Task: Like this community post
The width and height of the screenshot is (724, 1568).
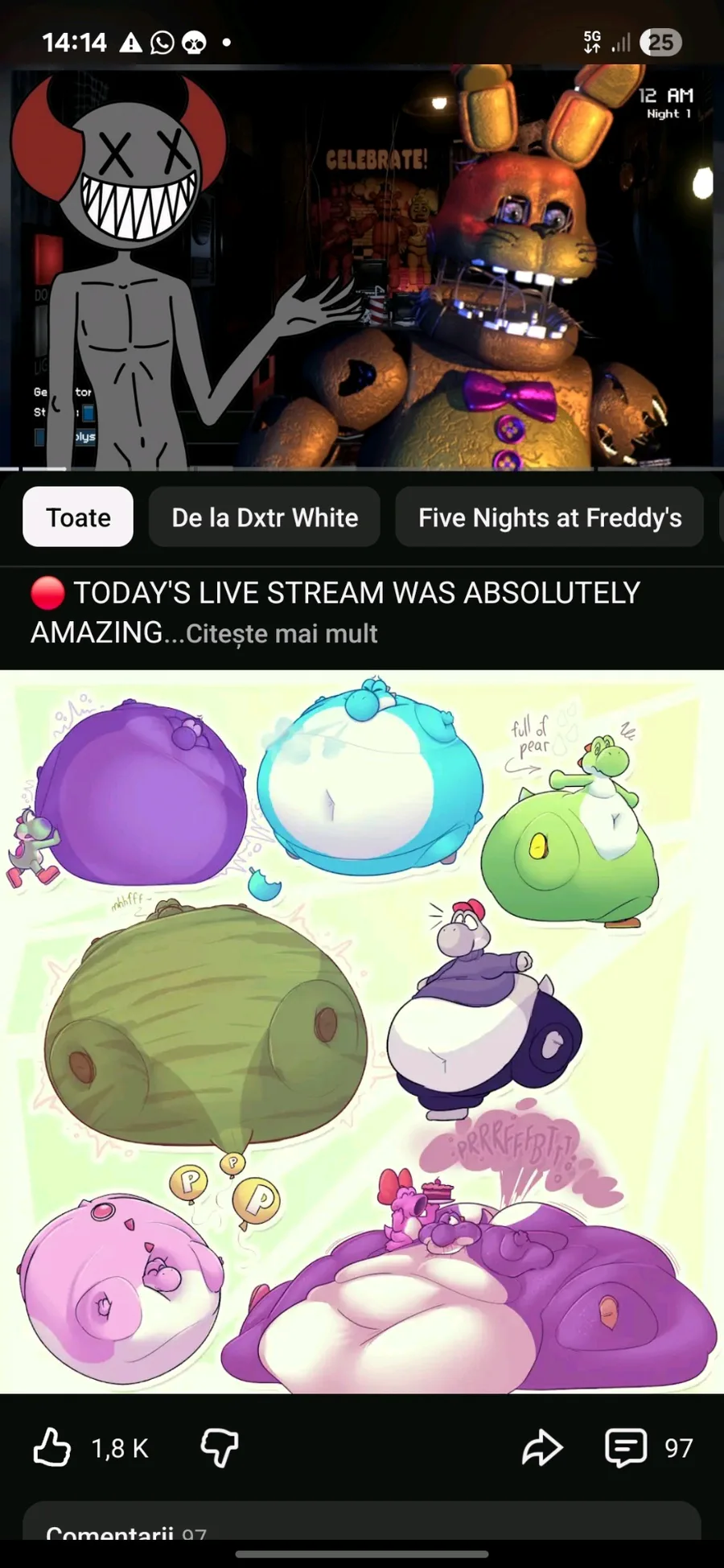Action: point(53,1447)
